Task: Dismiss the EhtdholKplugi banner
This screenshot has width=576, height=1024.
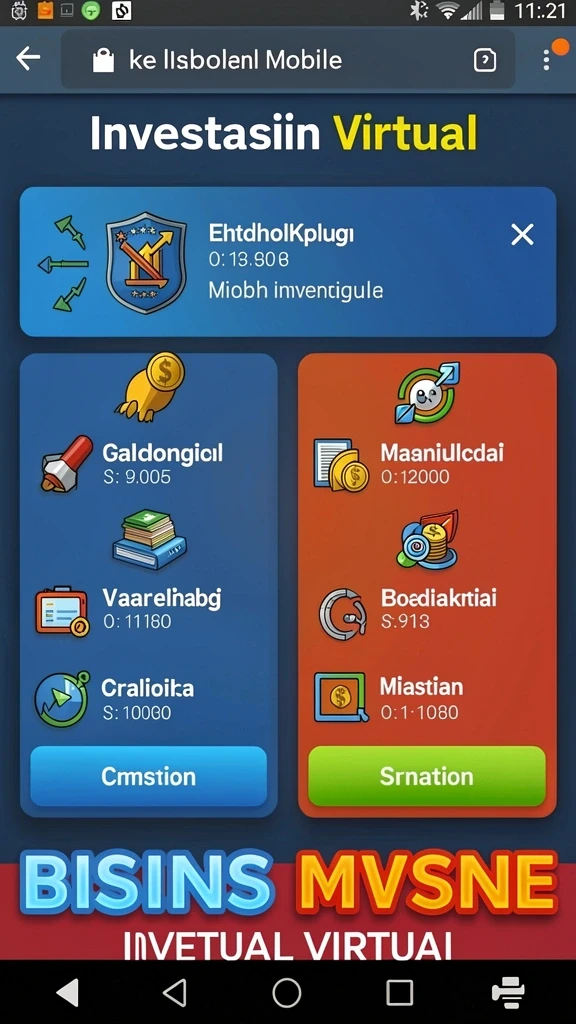Action: [x=522, y=234]
